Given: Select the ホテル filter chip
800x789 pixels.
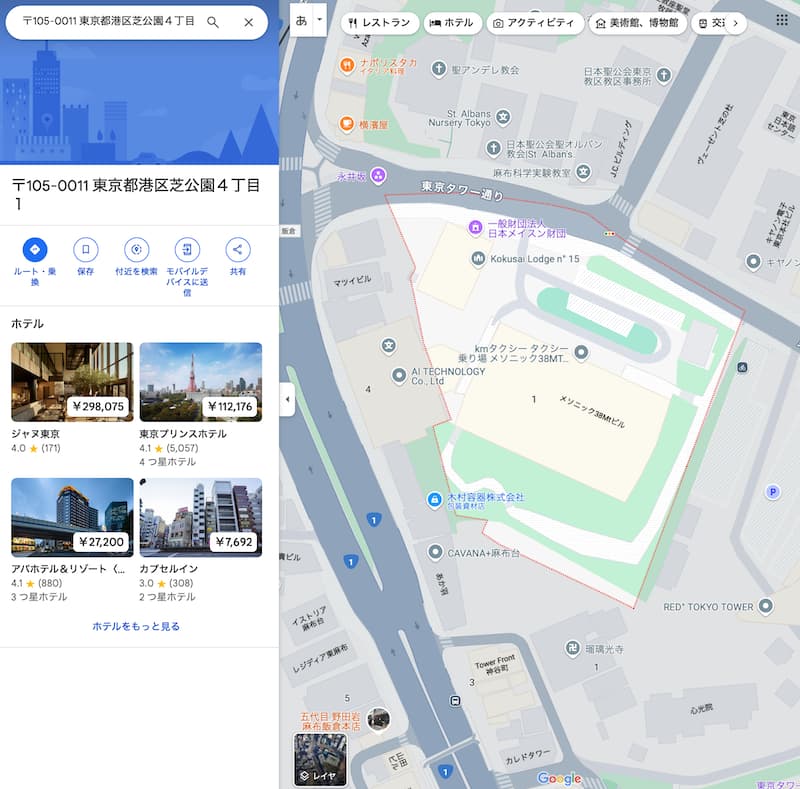Looking at the screenshot, I should [452, 23].
